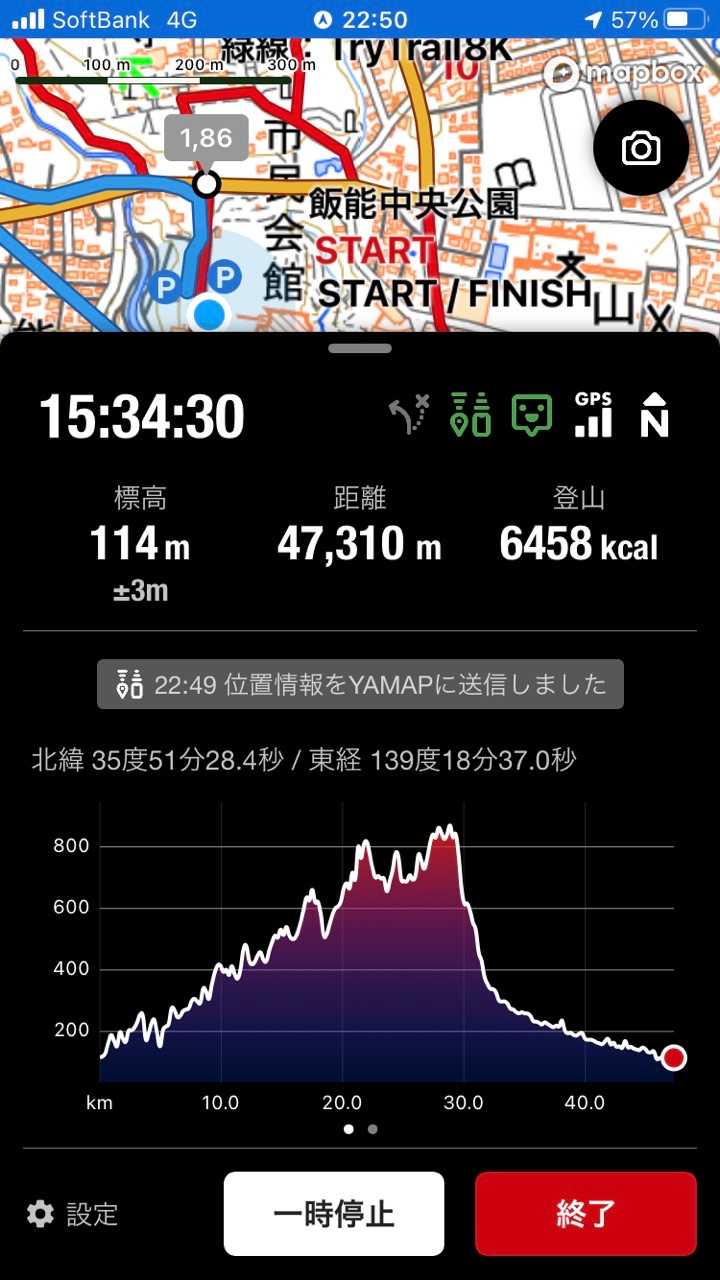
Task: Tap the 1,86 waypoint marker on map
Action: 206,140
